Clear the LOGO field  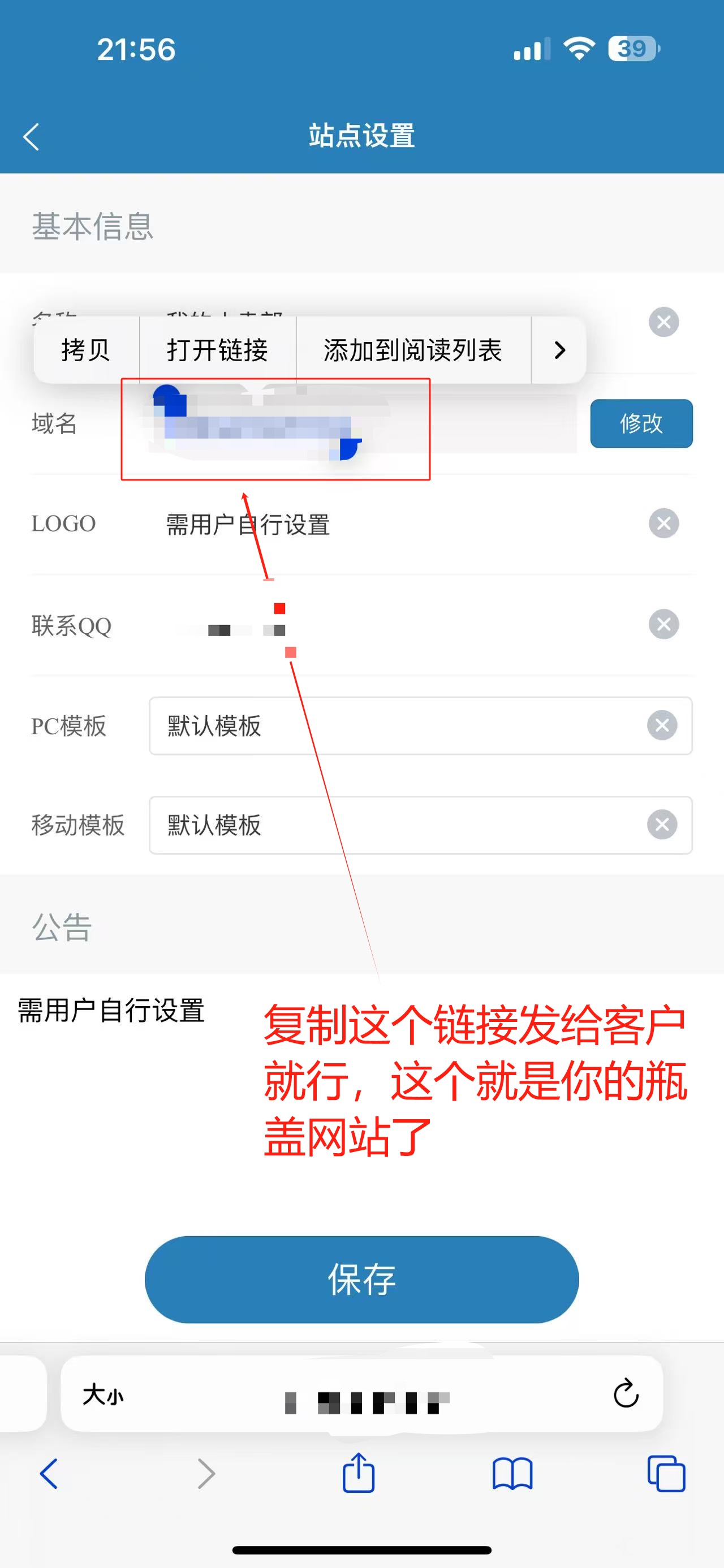coord(663,523)
